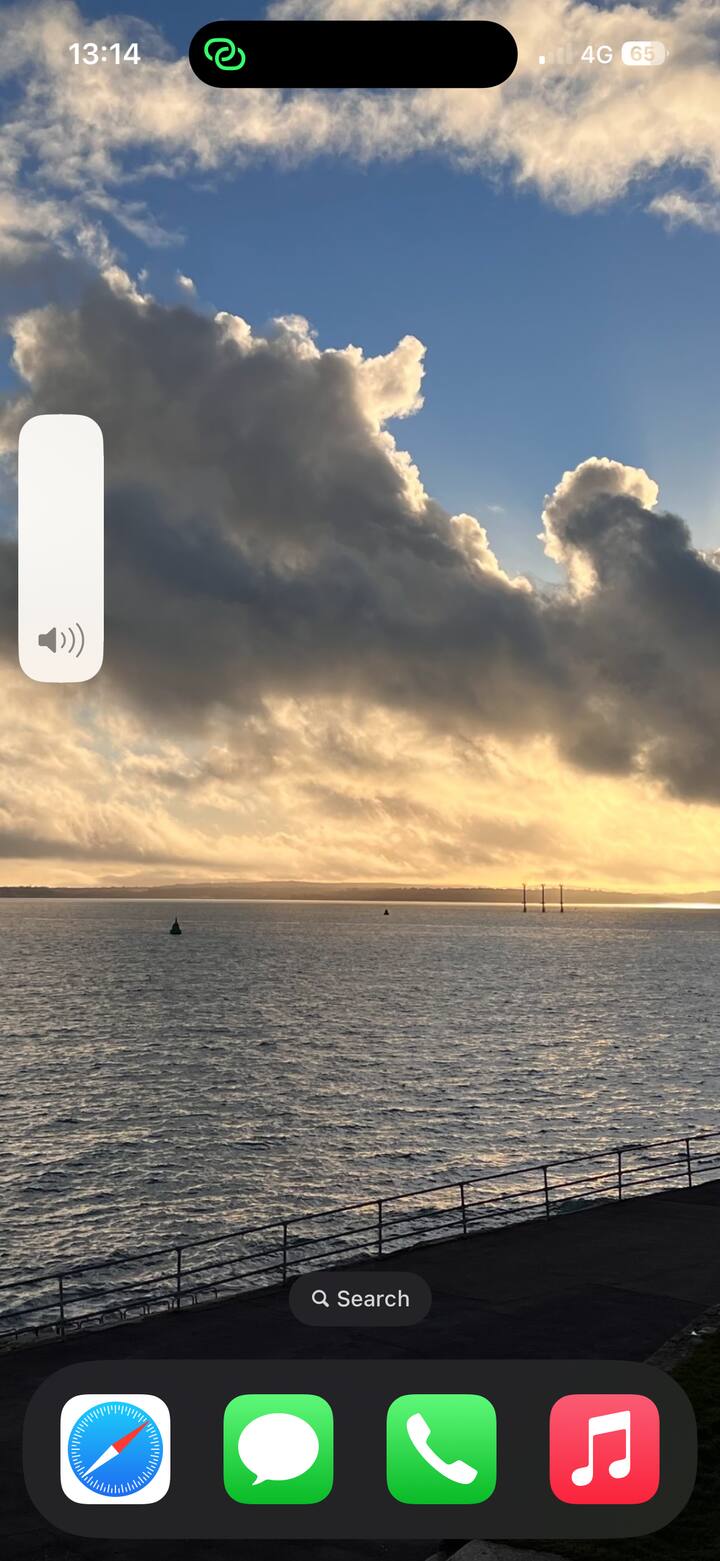Open the Messages app

pos(278,1448)
